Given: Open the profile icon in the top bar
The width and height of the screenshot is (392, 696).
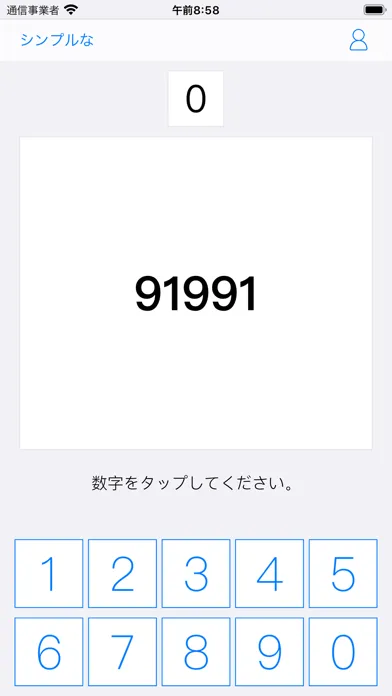Looking at the screenshot, I should (358, 40).
